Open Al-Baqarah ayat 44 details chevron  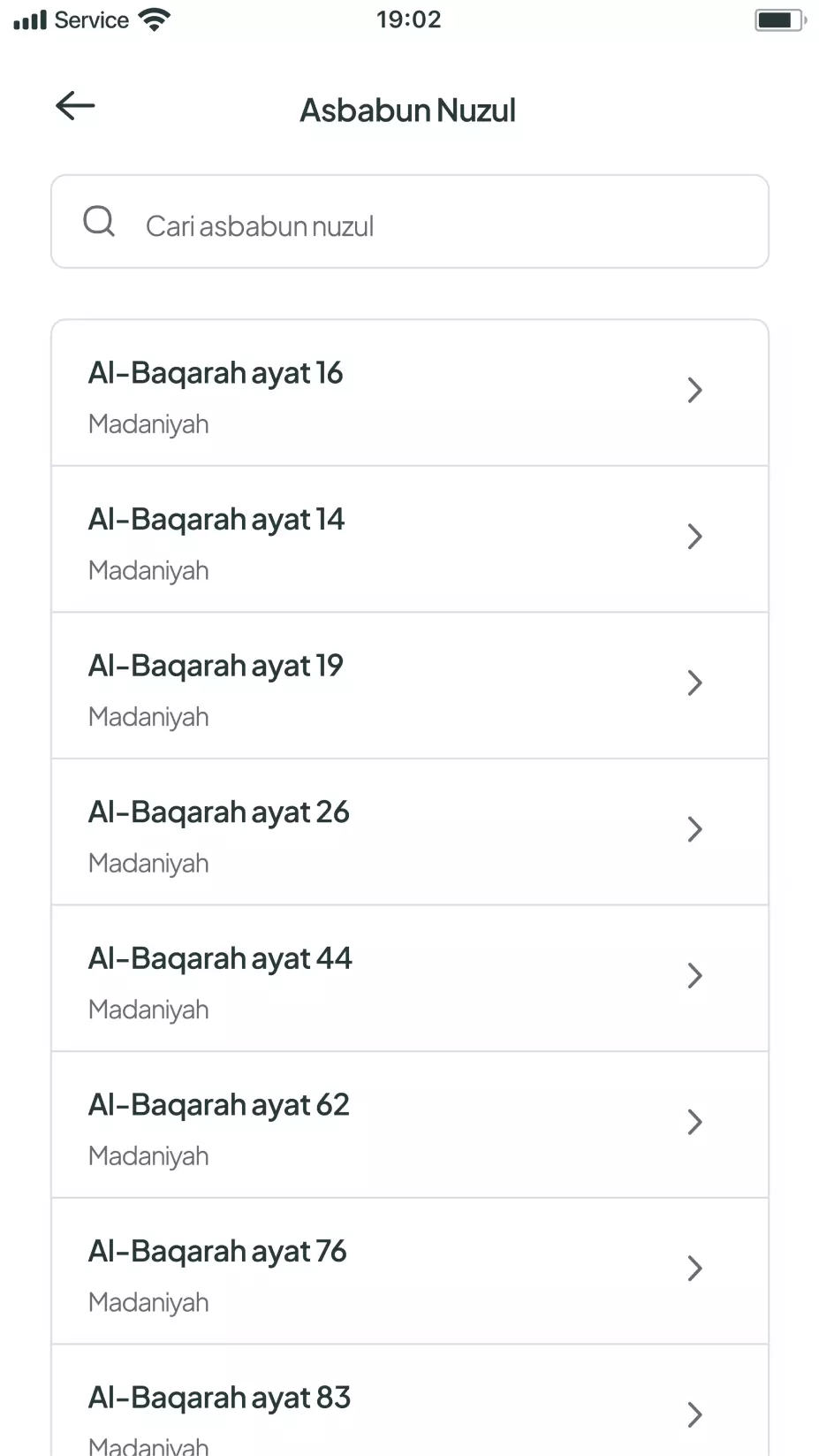tap(694, 976)
